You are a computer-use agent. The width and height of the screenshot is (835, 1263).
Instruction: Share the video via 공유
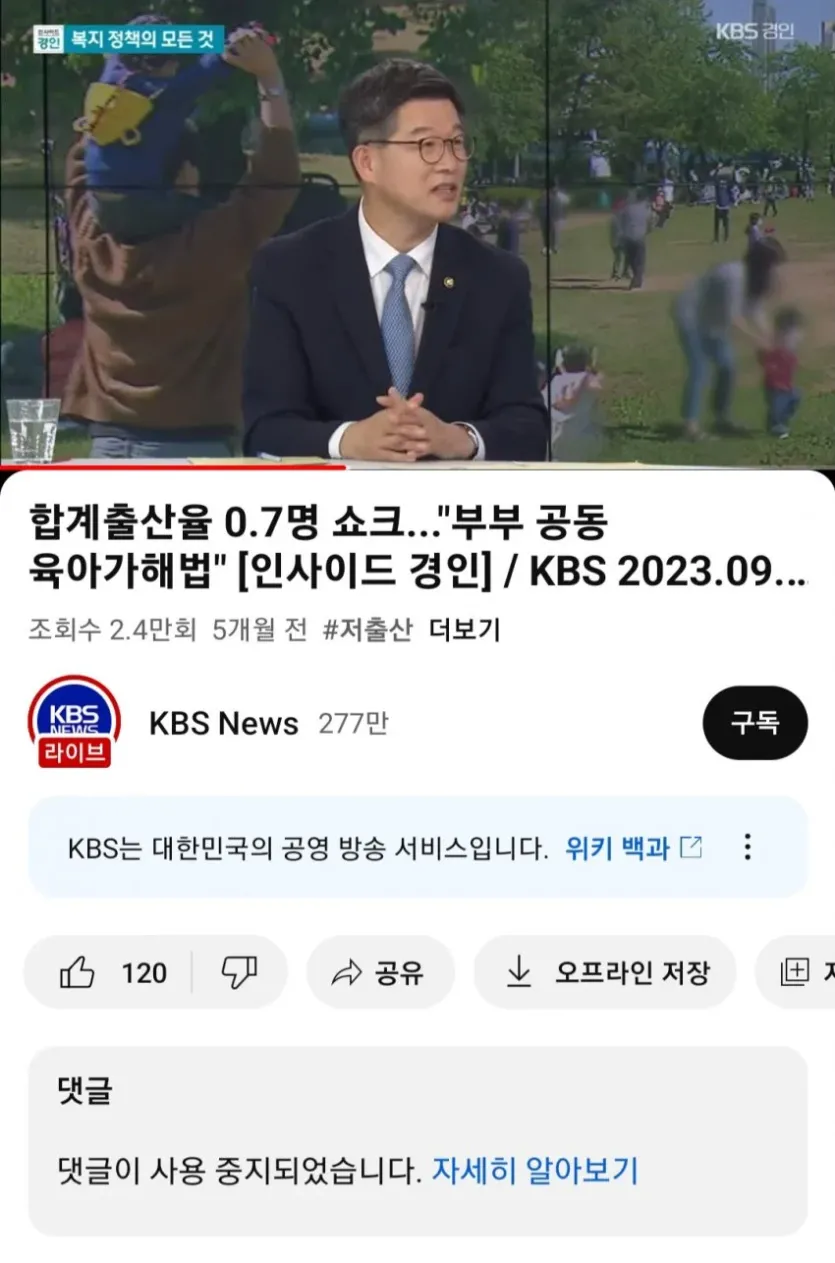point(380,972)
